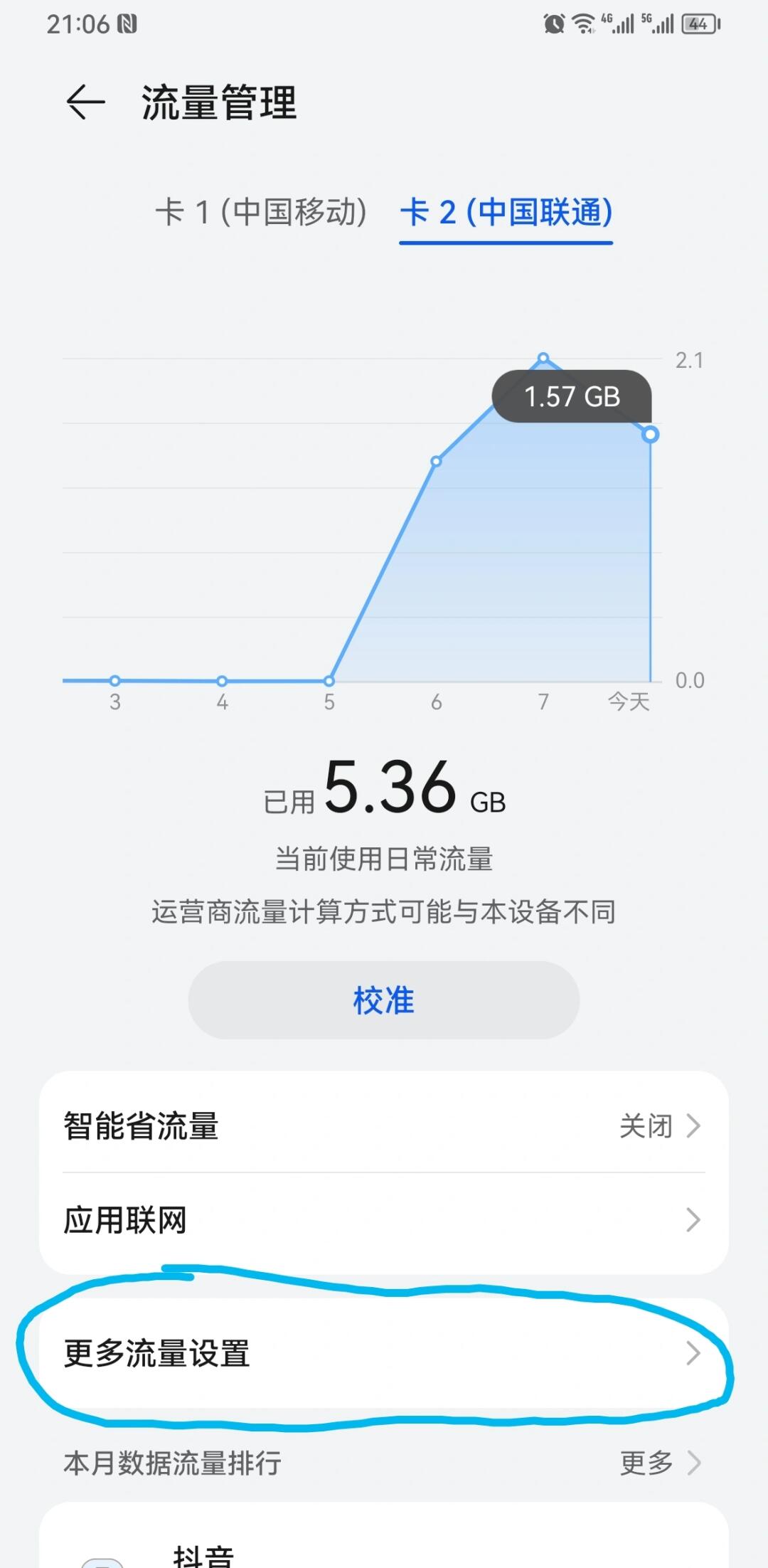The width and height of the screenshot is (768, 1568).
Task: Open 更多 to see full data ranking
Action: (646, 1463)
